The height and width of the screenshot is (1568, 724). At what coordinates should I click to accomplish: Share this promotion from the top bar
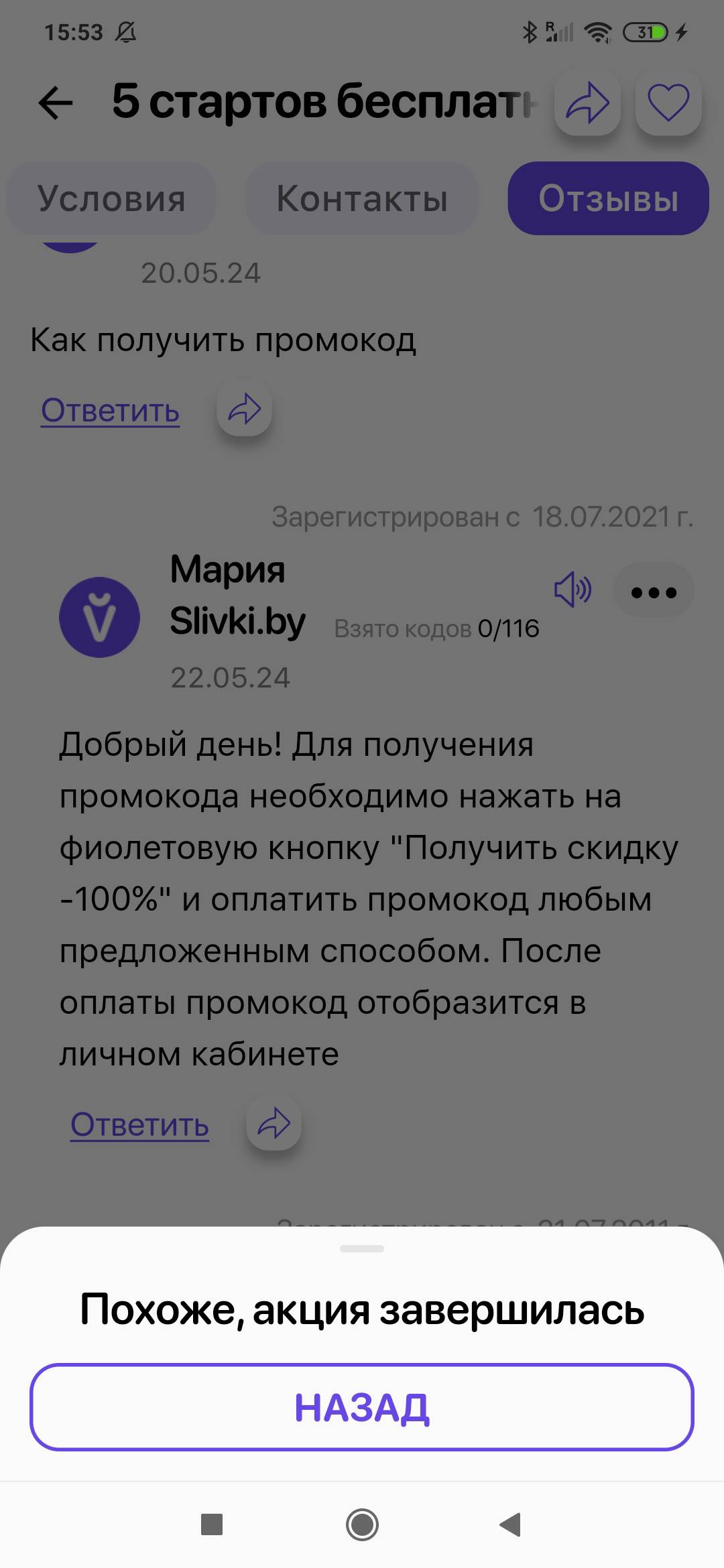pos(587,103)
